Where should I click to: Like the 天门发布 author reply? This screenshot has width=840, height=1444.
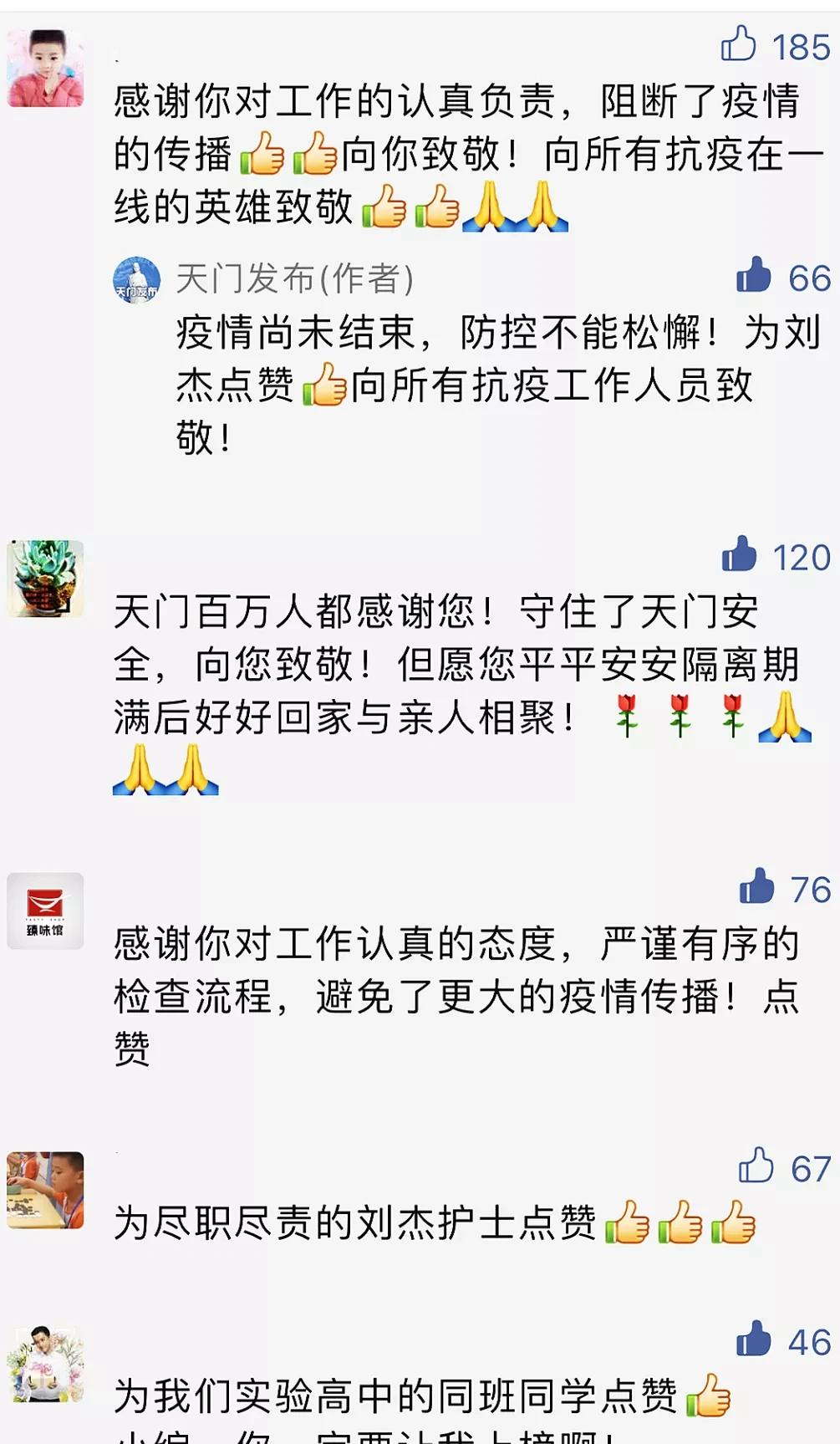pyautogui.click(x=754, y=275)
